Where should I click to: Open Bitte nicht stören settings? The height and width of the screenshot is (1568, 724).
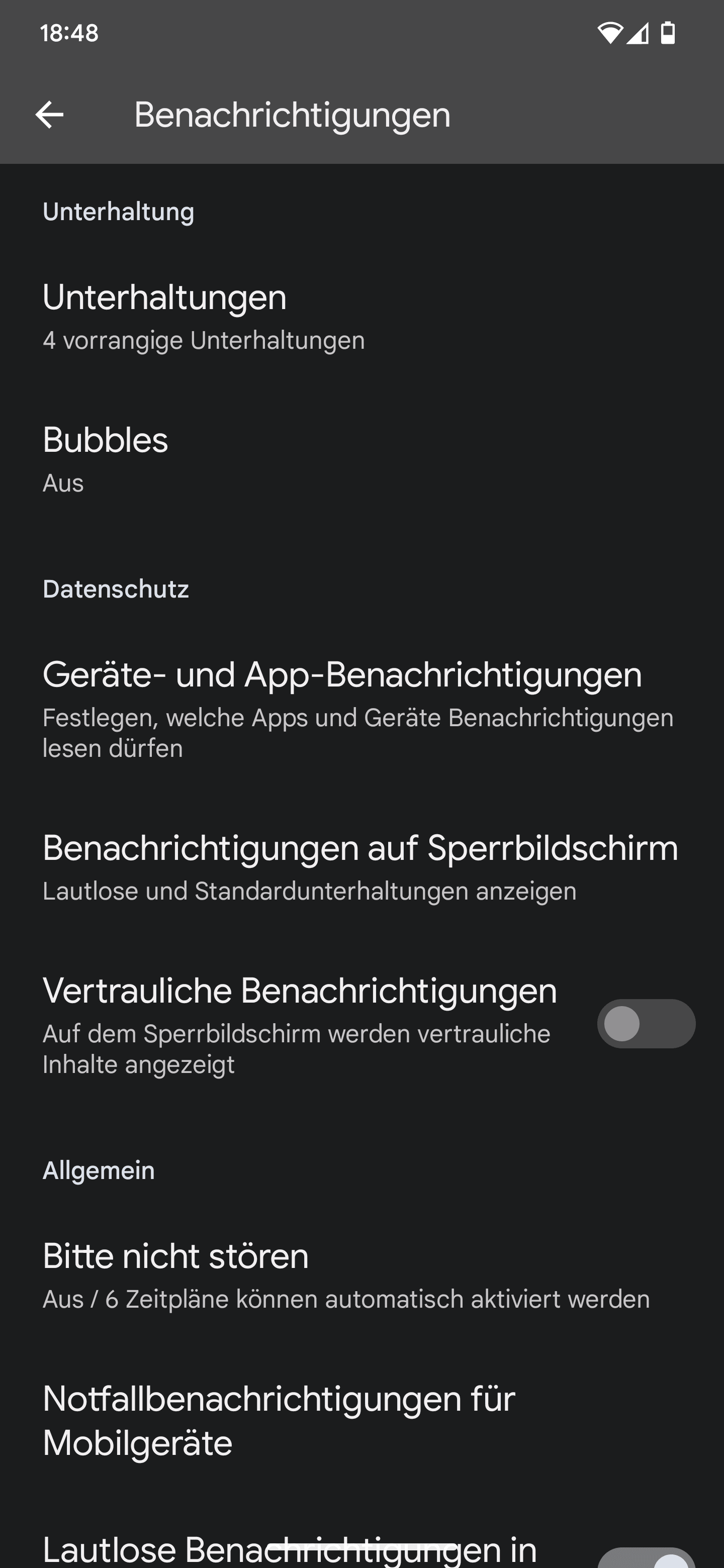tap(361, 1277)
